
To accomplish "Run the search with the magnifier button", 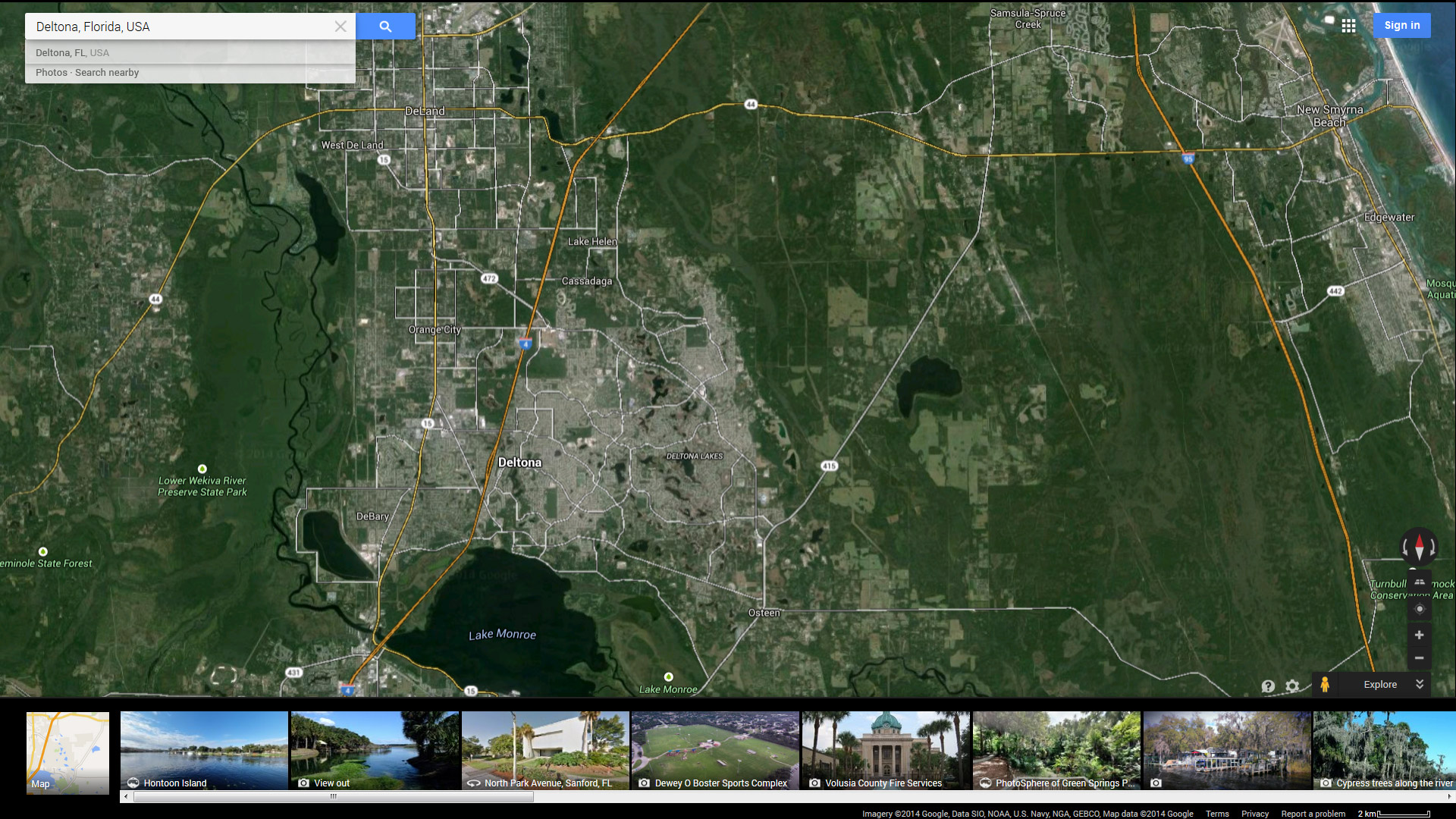I will (385, 27).
